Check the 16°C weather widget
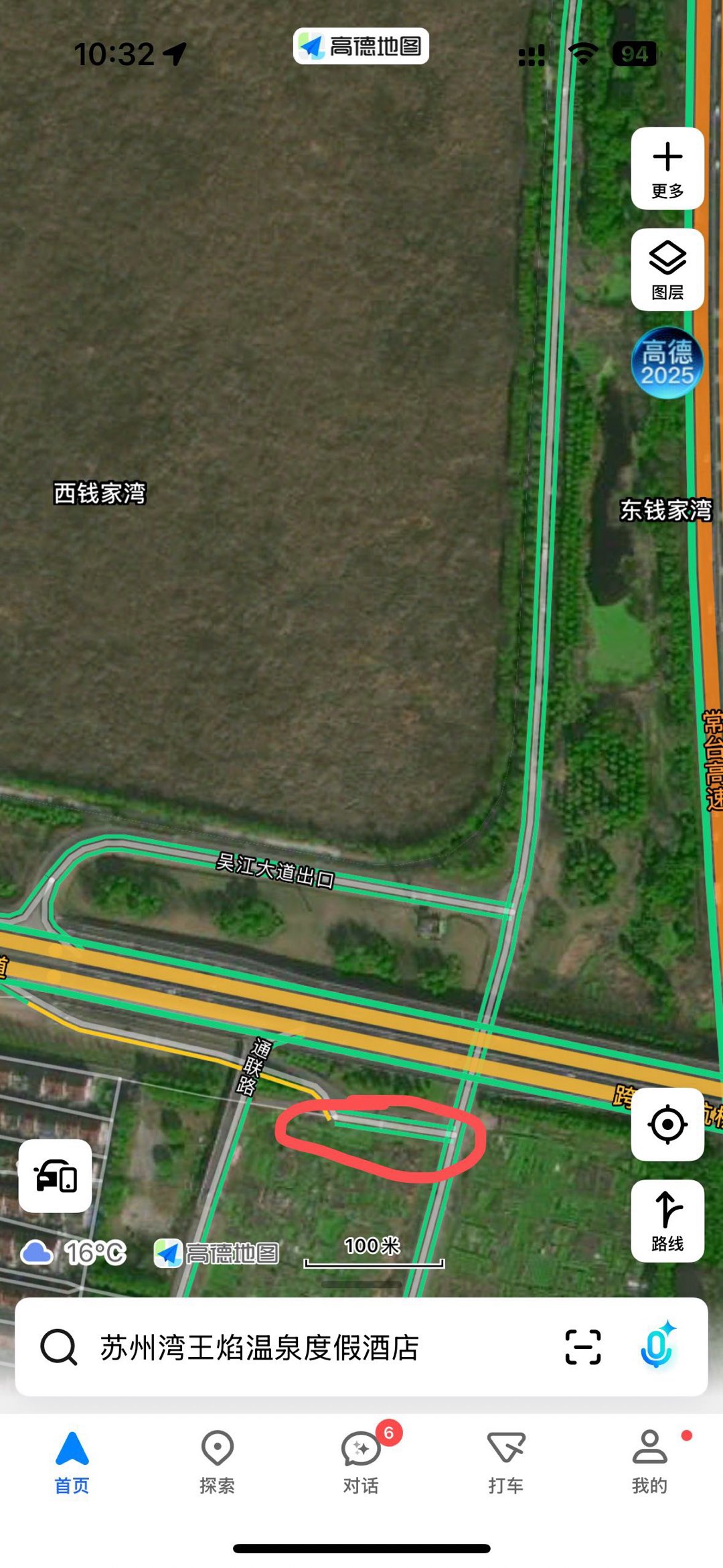This screenshot has height=1568, width=723. [x=74, y=1252]
